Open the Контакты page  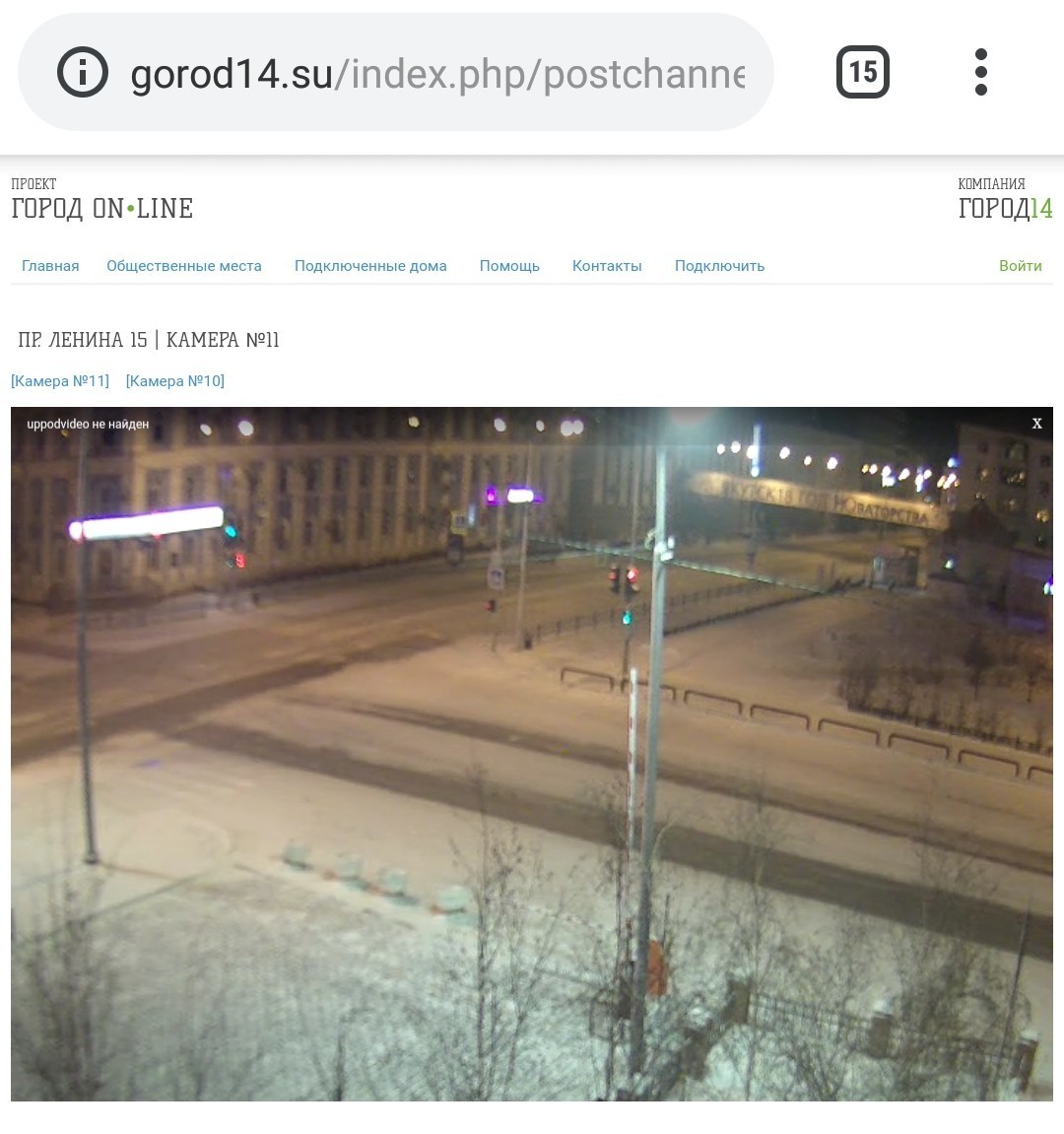pyautogui.click(x=607, y=266)
